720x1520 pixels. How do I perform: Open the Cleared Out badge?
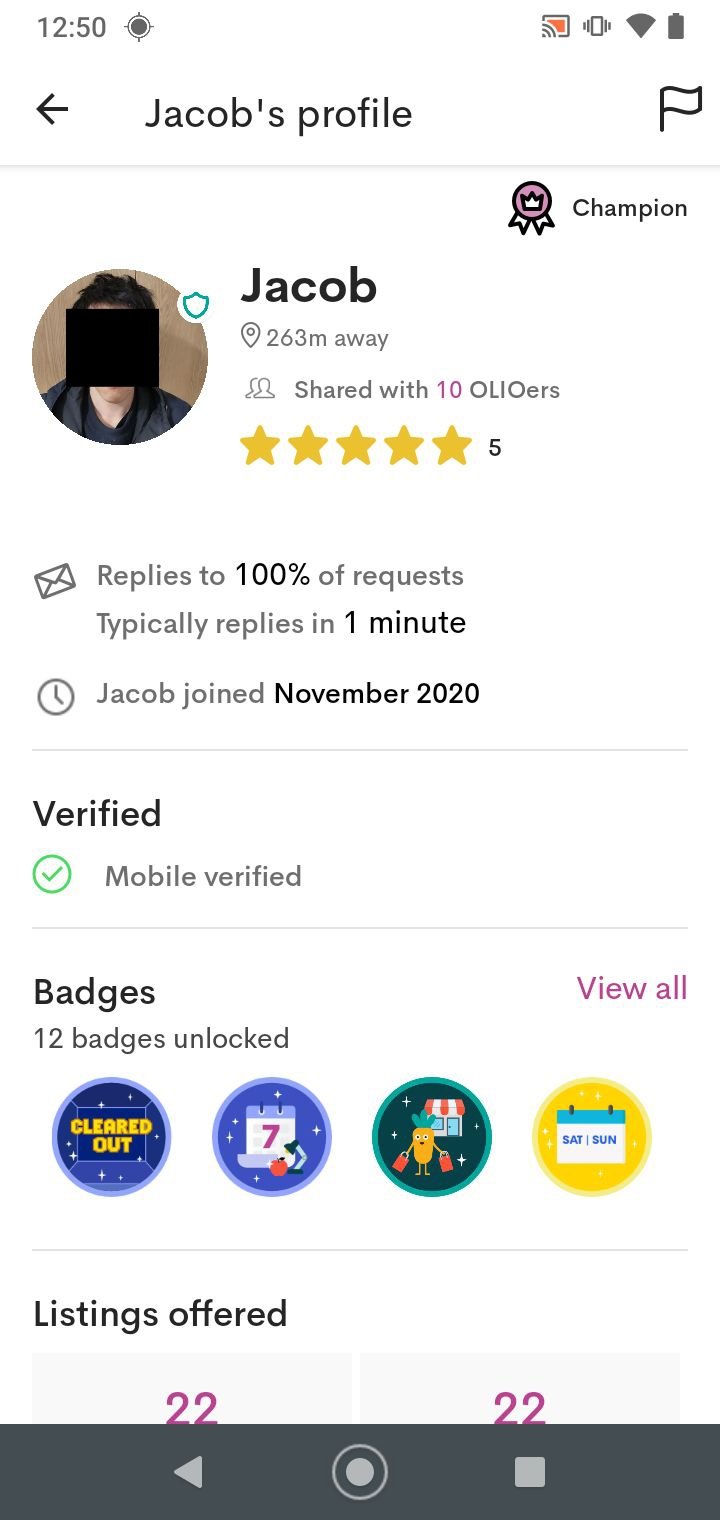[x=112, y=1137]
